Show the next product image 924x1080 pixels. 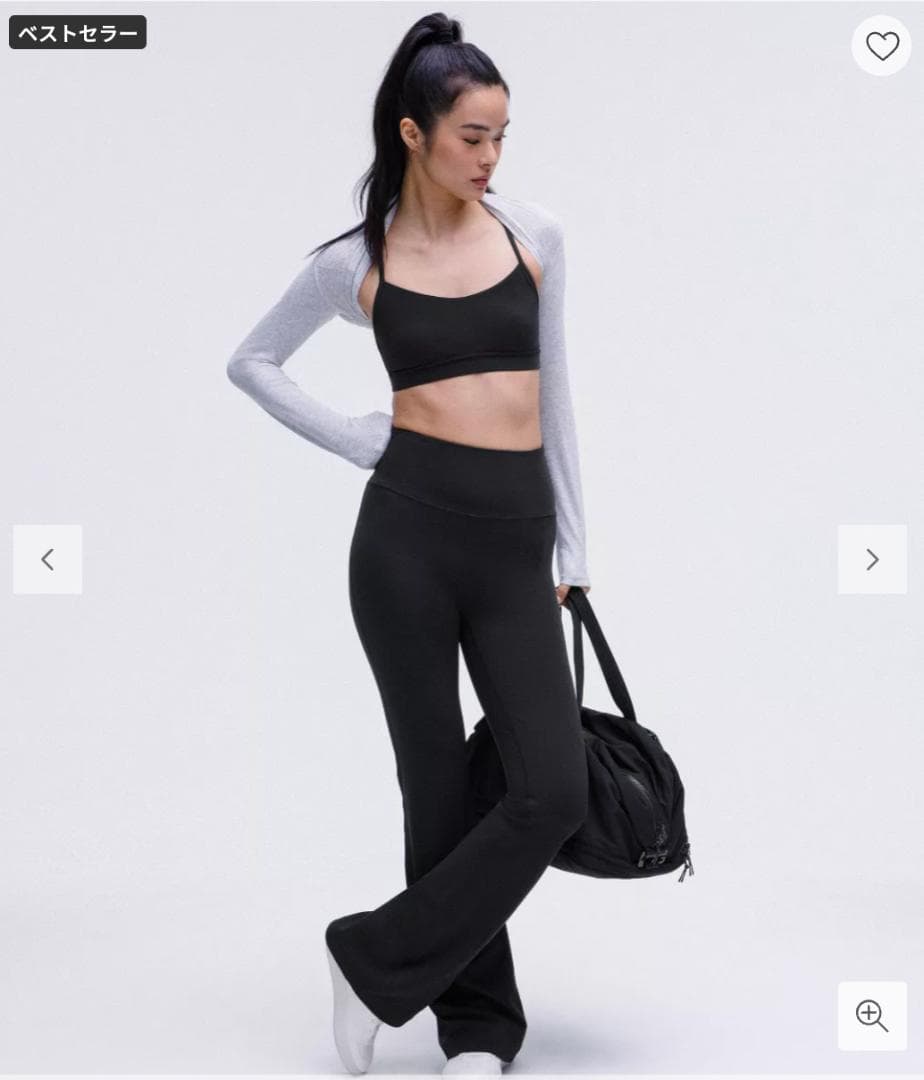point(871,560)
